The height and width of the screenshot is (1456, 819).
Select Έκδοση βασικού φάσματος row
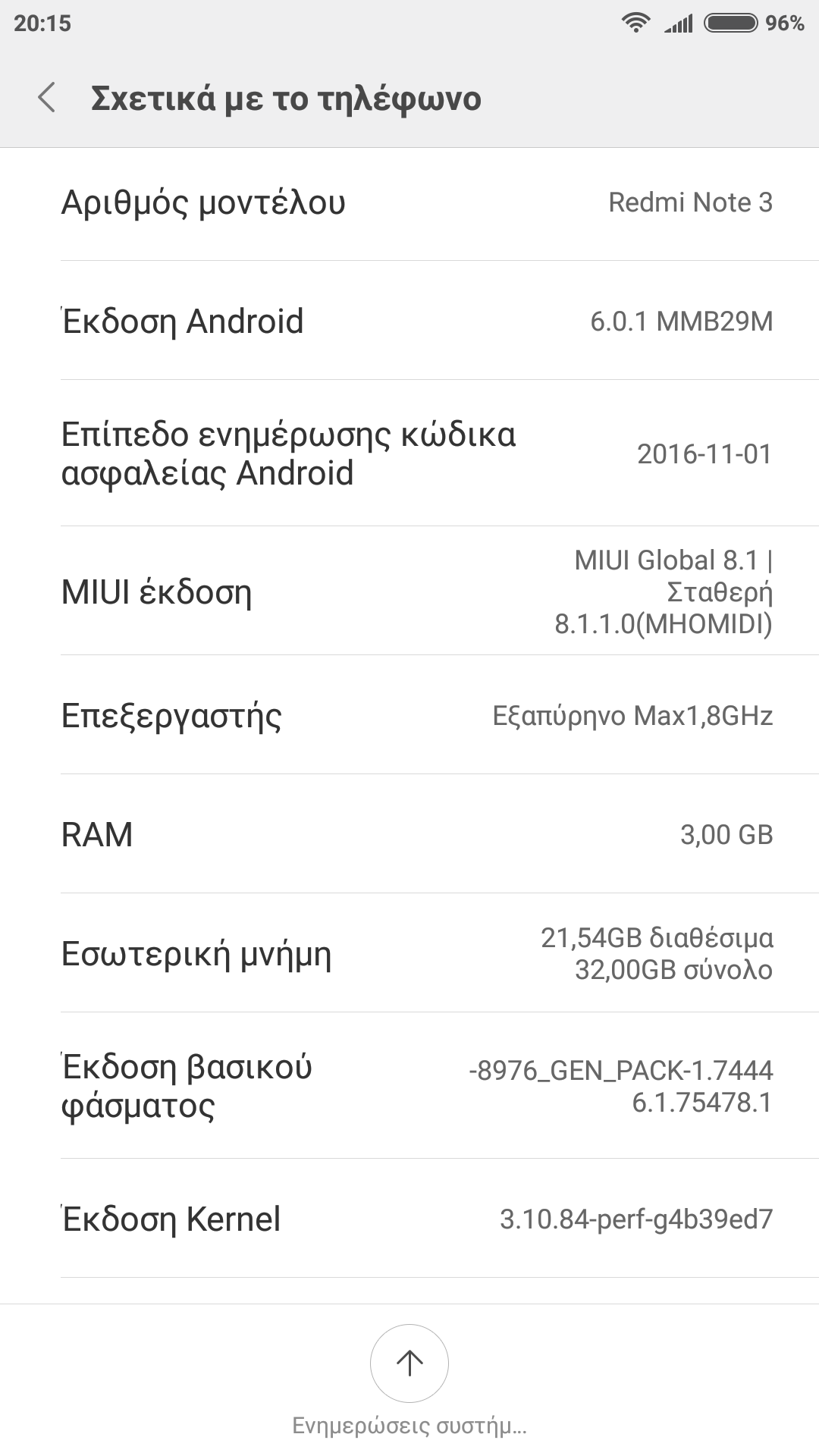click(x=409, y=1086)
